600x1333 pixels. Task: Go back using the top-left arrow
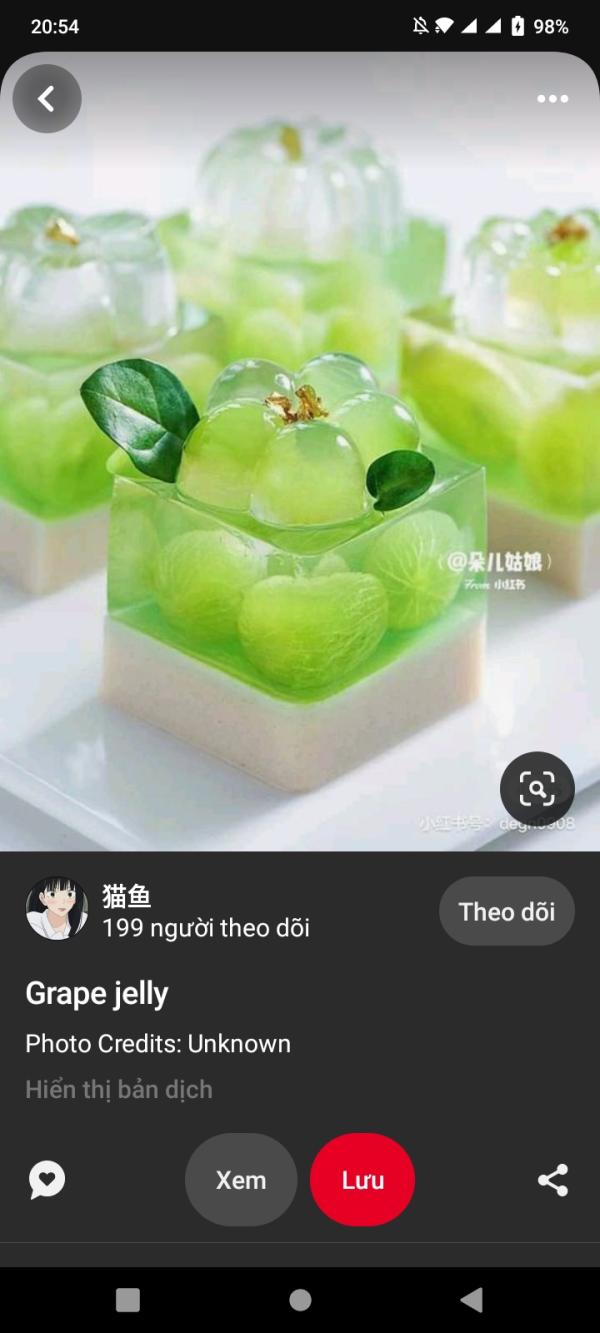pyautogui.click(x=46, y=98)
